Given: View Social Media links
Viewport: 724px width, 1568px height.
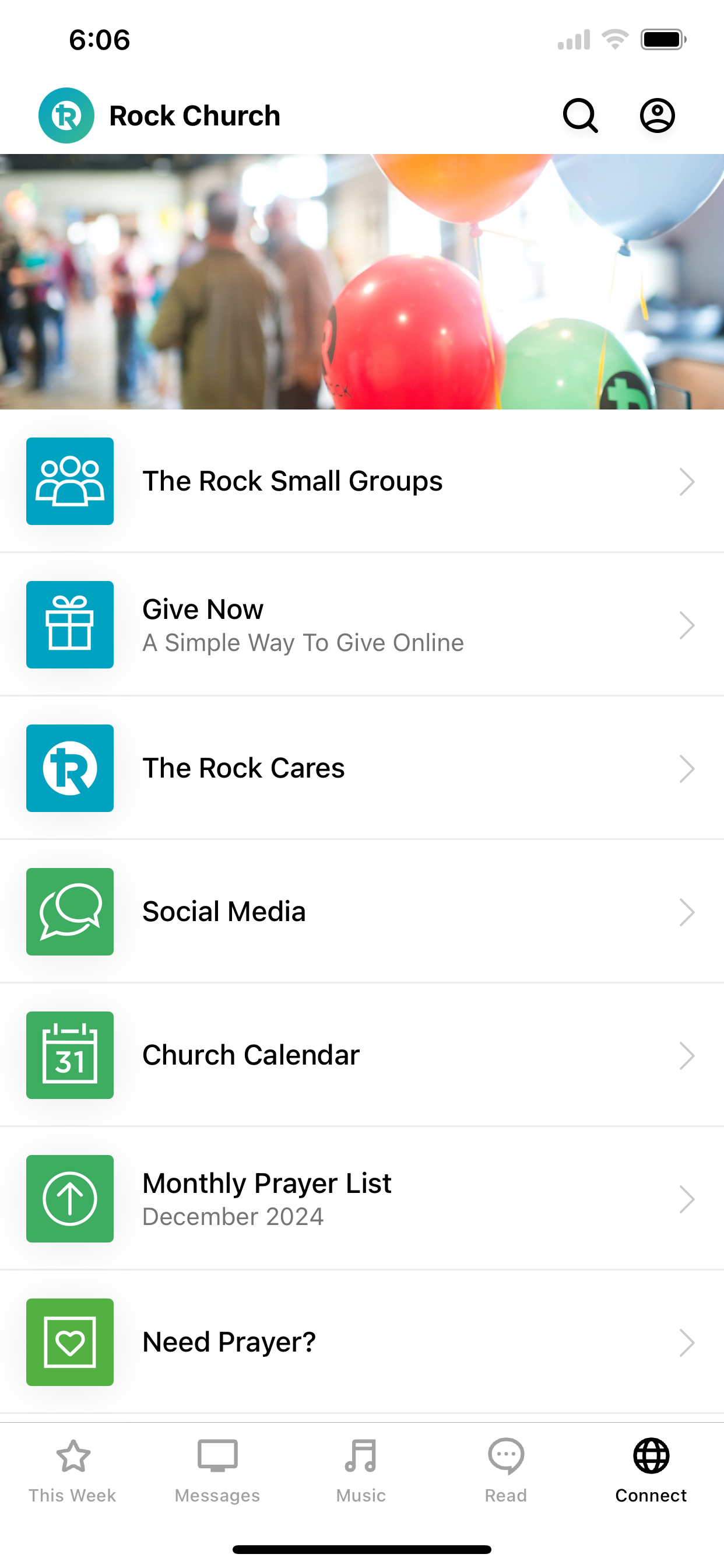Looking at the screenshot, I should (362, 912).
